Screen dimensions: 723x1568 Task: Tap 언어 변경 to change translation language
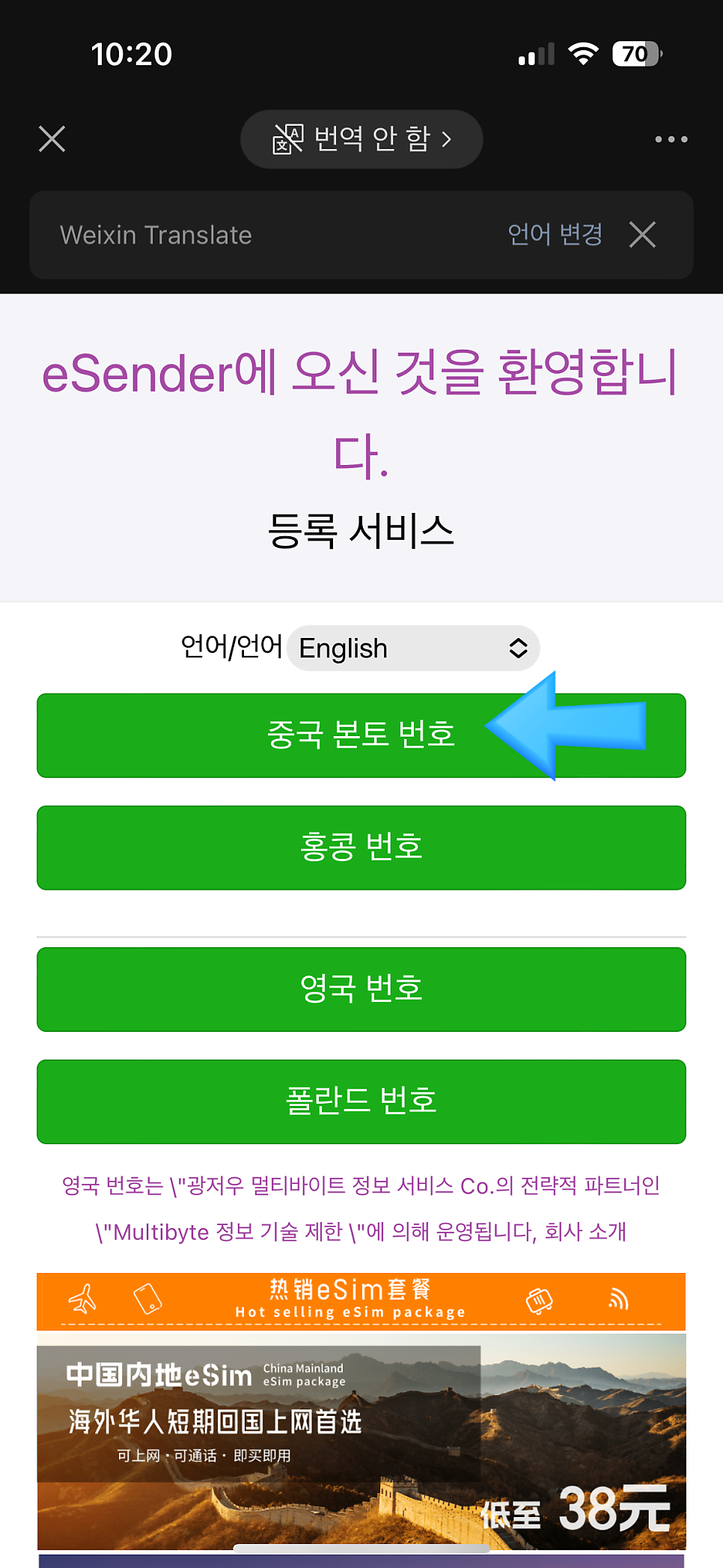555,234
